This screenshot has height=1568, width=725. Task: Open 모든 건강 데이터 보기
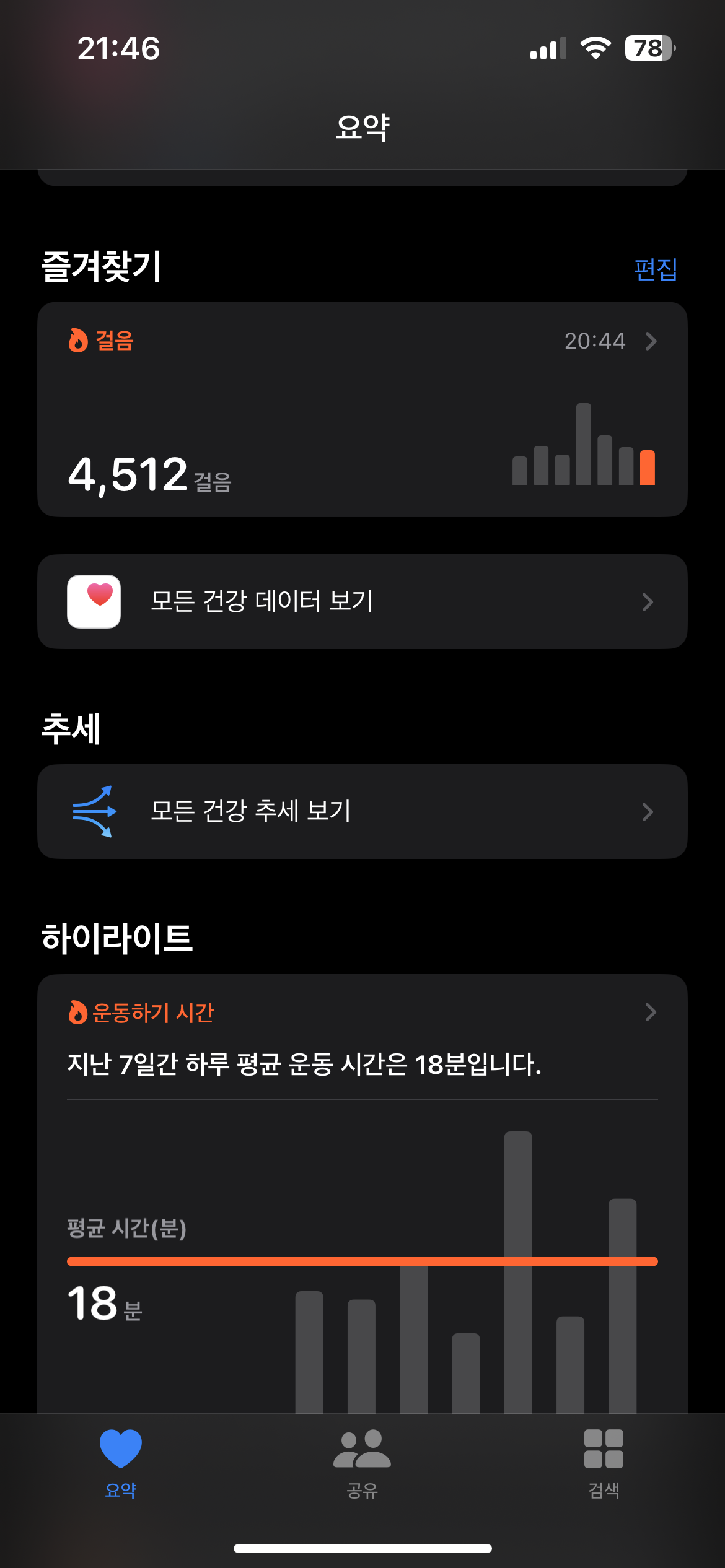[362, 602]
